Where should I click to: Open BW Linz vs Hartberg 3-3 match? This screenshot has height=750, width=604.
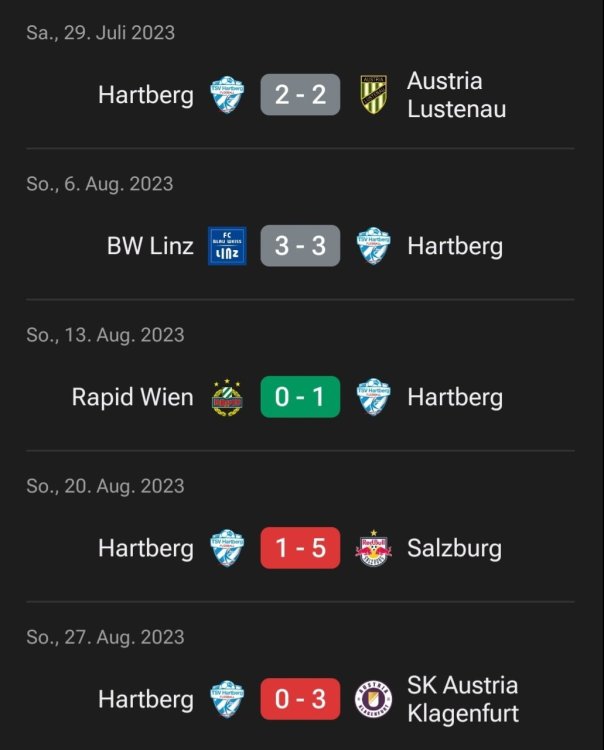[x=300, y=246]
